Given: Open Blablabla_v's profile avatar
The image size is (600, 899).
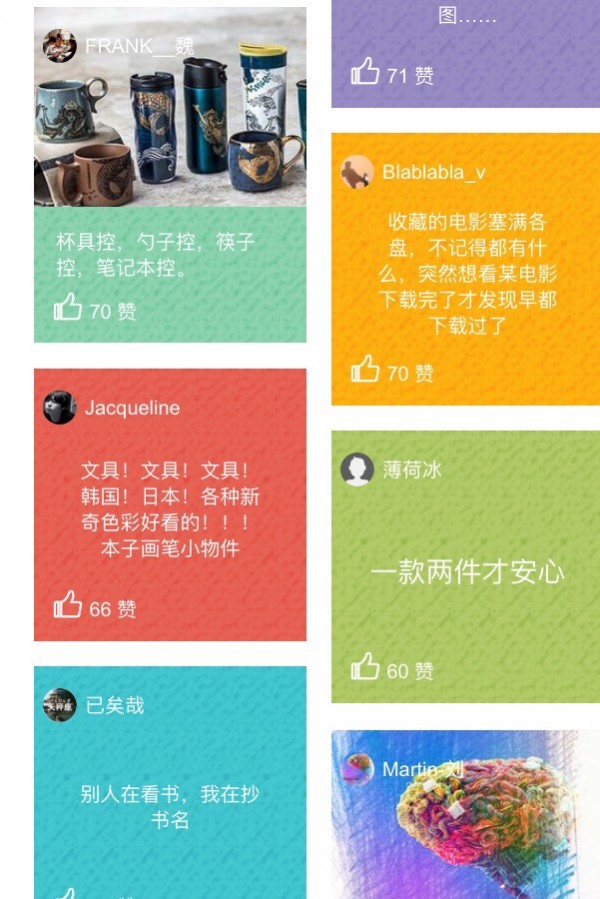Looking at the screenshot, I should (x=357, y=172).
